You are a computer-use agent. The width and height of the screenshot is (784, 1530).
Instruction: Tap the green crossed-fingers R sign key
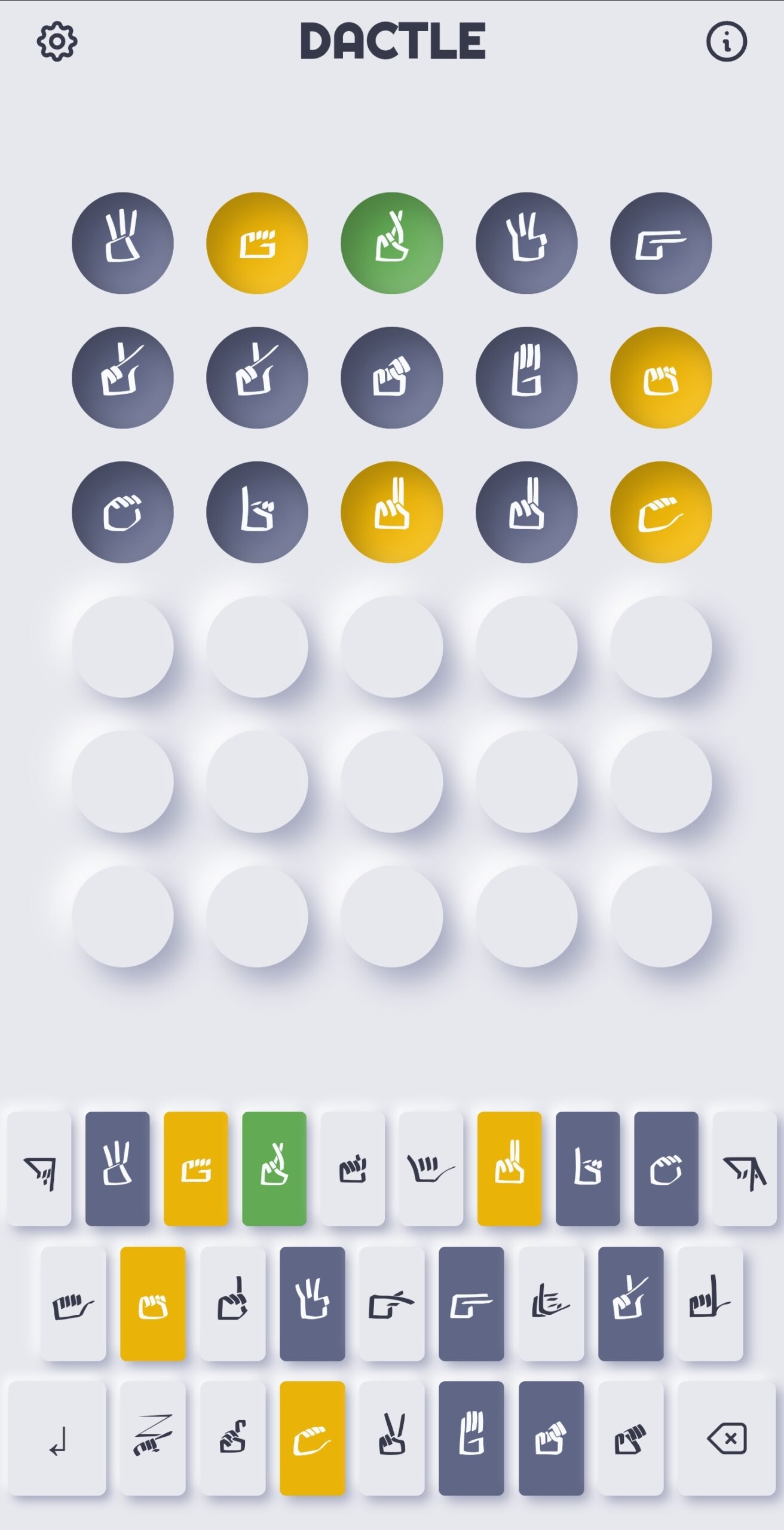[274, 1168]
